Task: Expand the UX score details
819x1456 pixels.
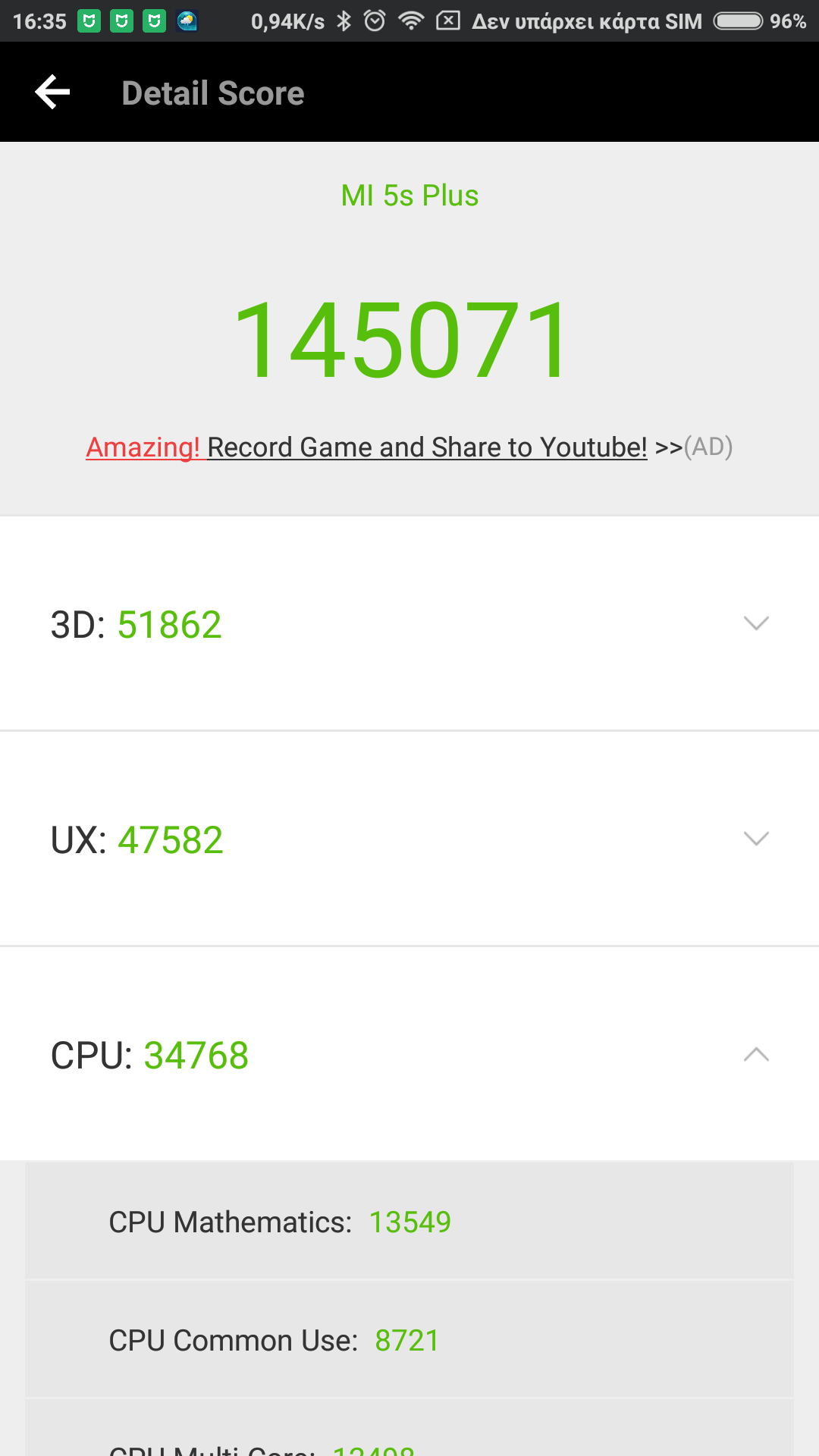Action: point(756,839)
